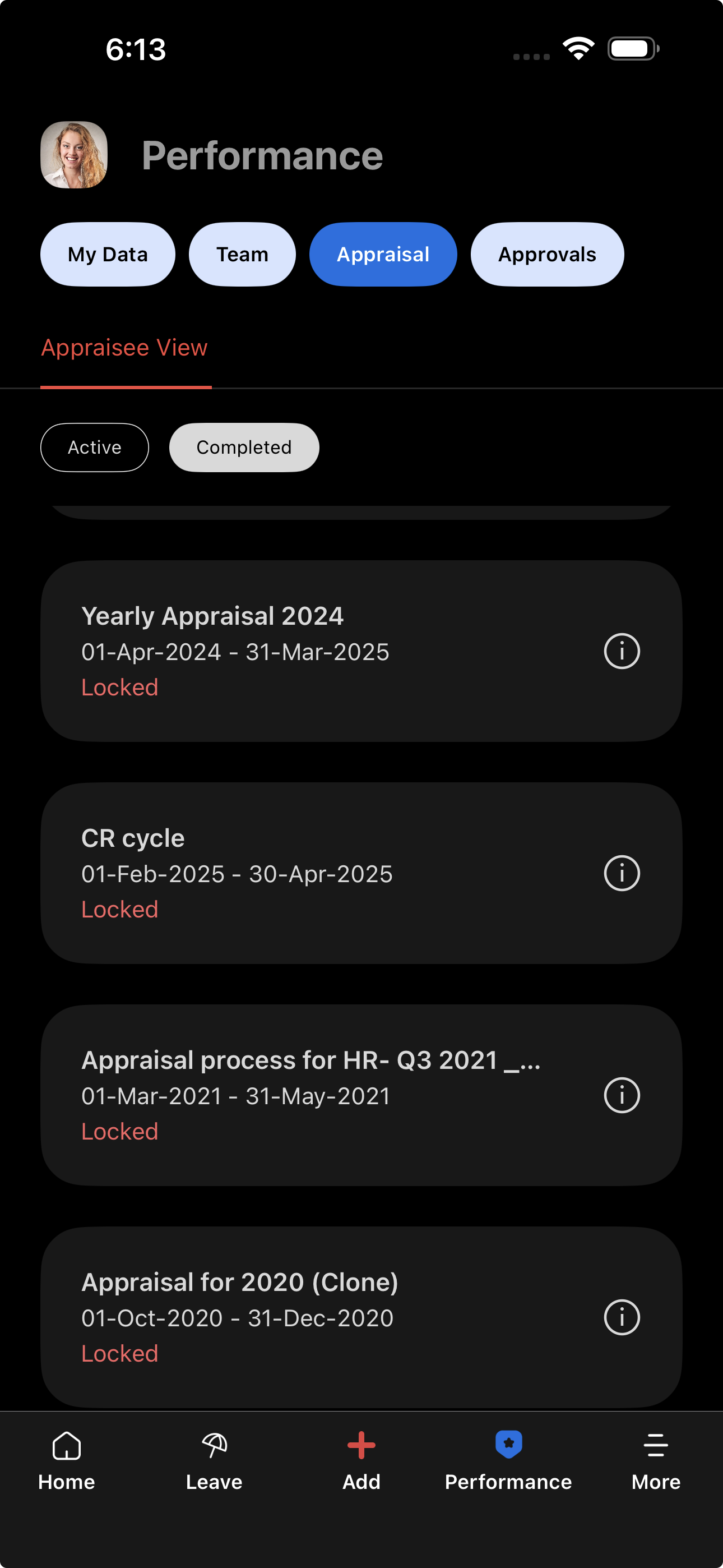The width and height of the screenshot is (723, 1568).
Task: Select the Appraisal section chip
Action: 383,255
